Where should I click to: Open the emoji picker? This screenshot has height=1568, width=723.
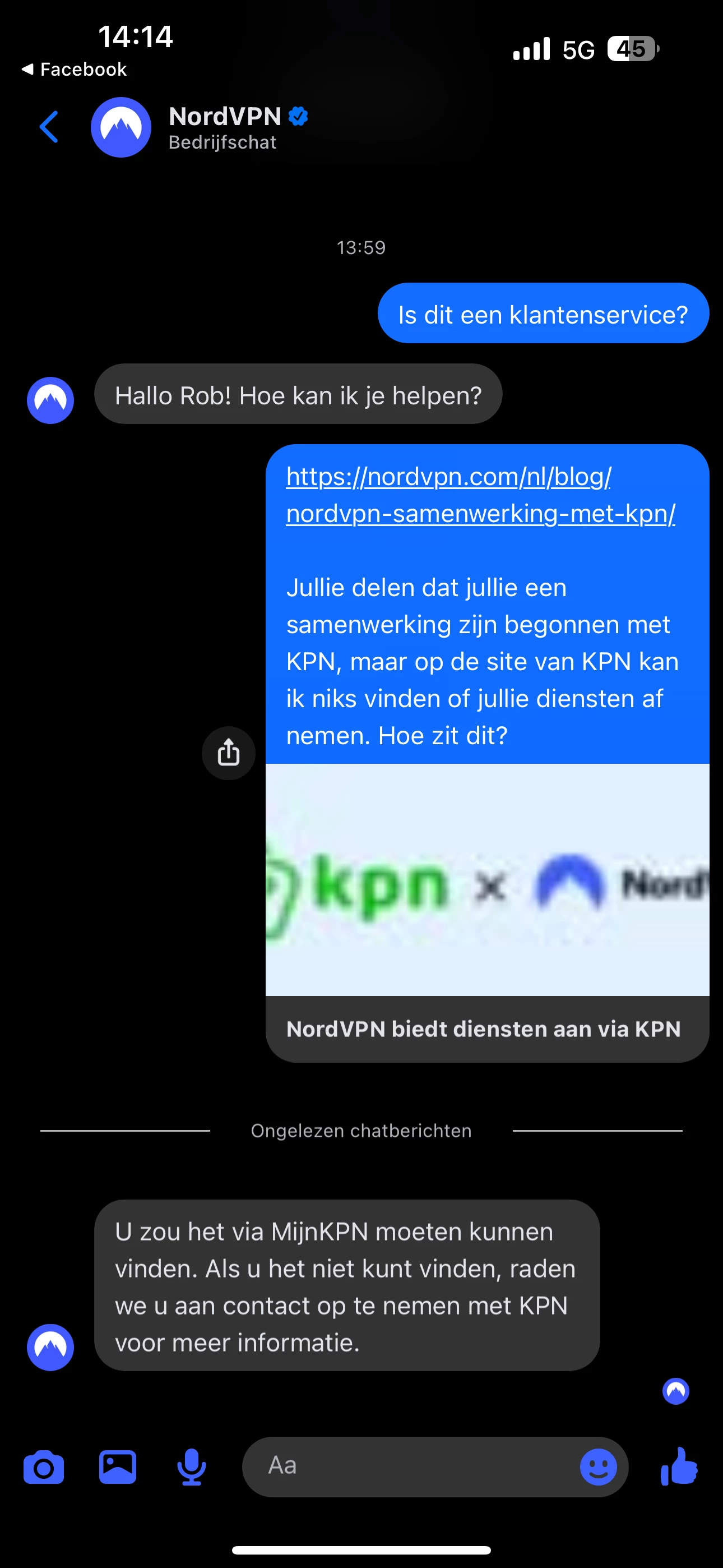(x=597, y=1467)
